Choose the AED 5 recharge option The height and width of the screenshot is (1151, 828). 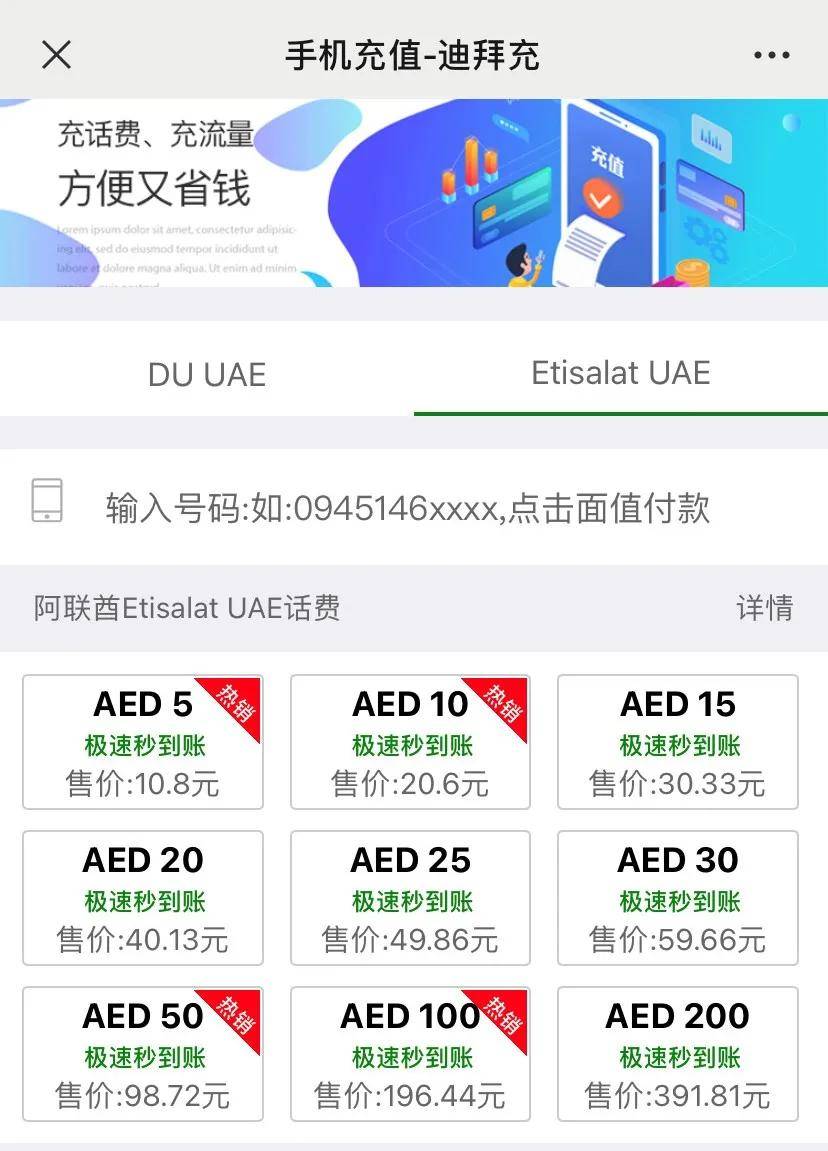pyautogui.click(x=142, y=742)
